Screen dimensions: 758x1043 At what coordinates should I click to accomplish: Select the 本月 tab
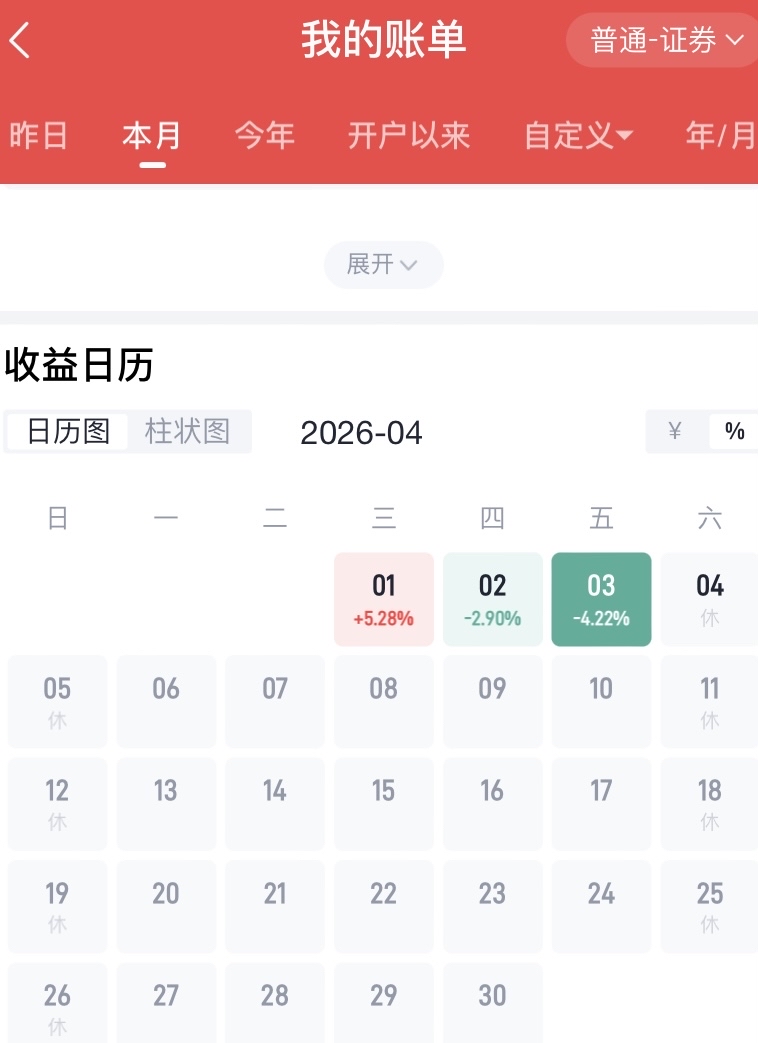tap(152, 135)
